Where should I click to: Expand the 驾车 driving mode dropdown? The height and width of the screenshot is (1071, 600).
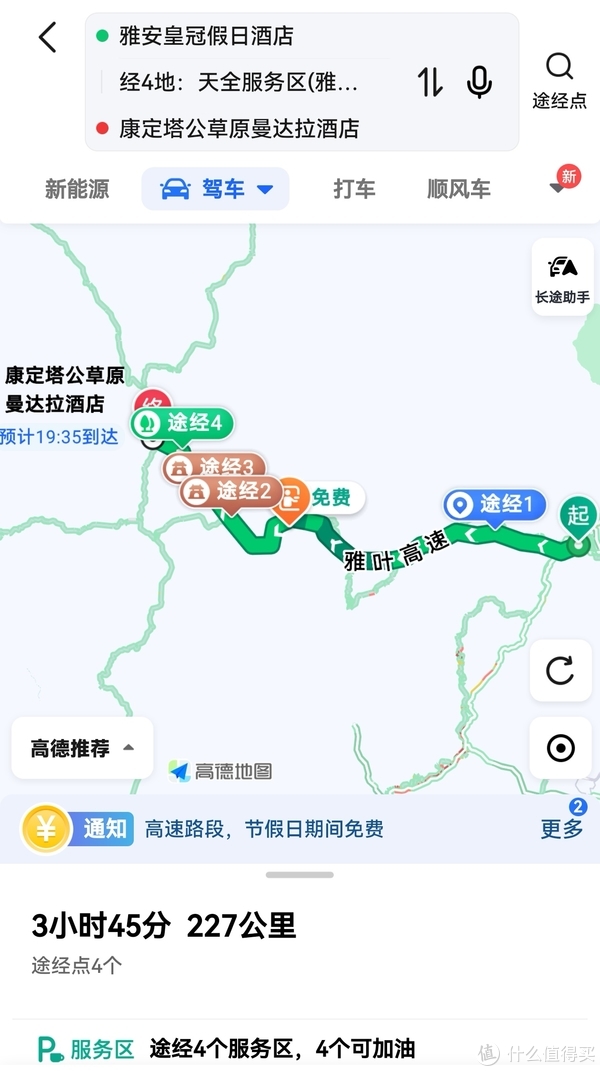[215, 189]
